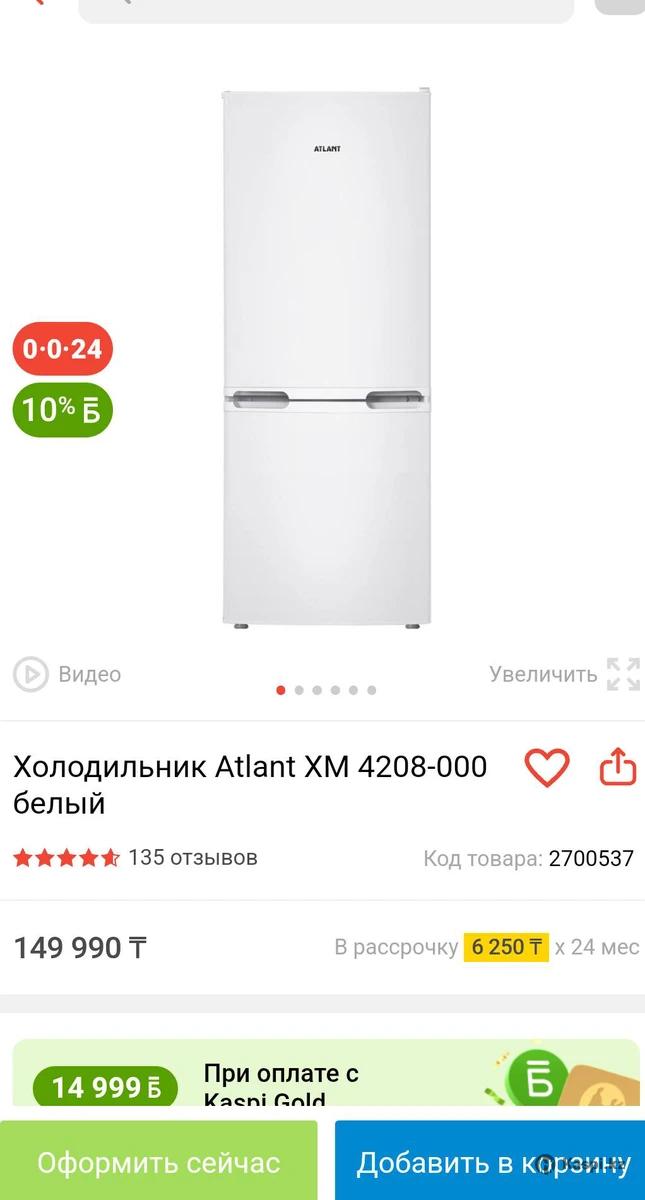Play the product video
The width and height of the screenshot is (645, 1200).
pyautogui.click(x=67, y=674)
